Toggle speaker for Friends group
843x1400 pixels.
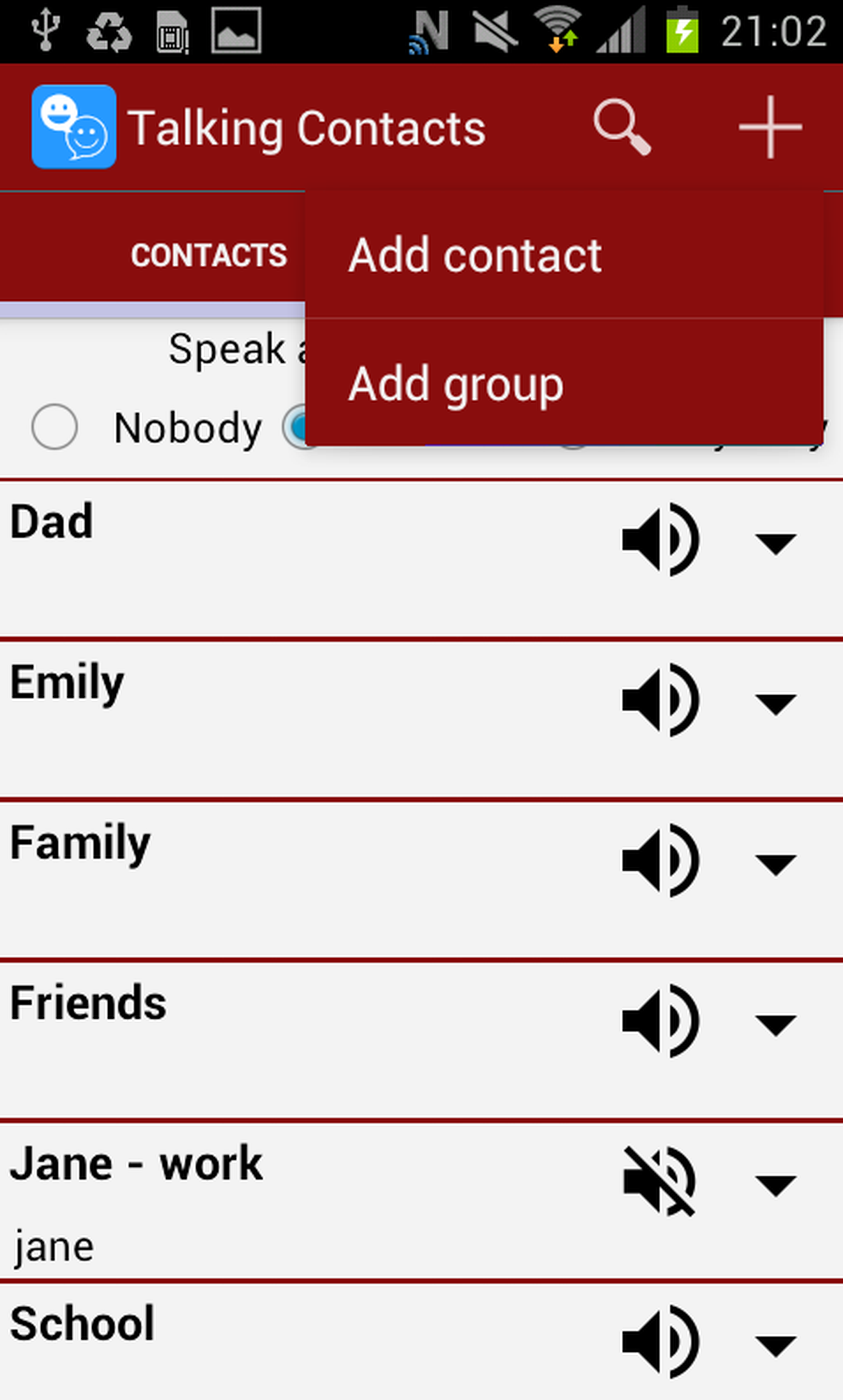660,1021
